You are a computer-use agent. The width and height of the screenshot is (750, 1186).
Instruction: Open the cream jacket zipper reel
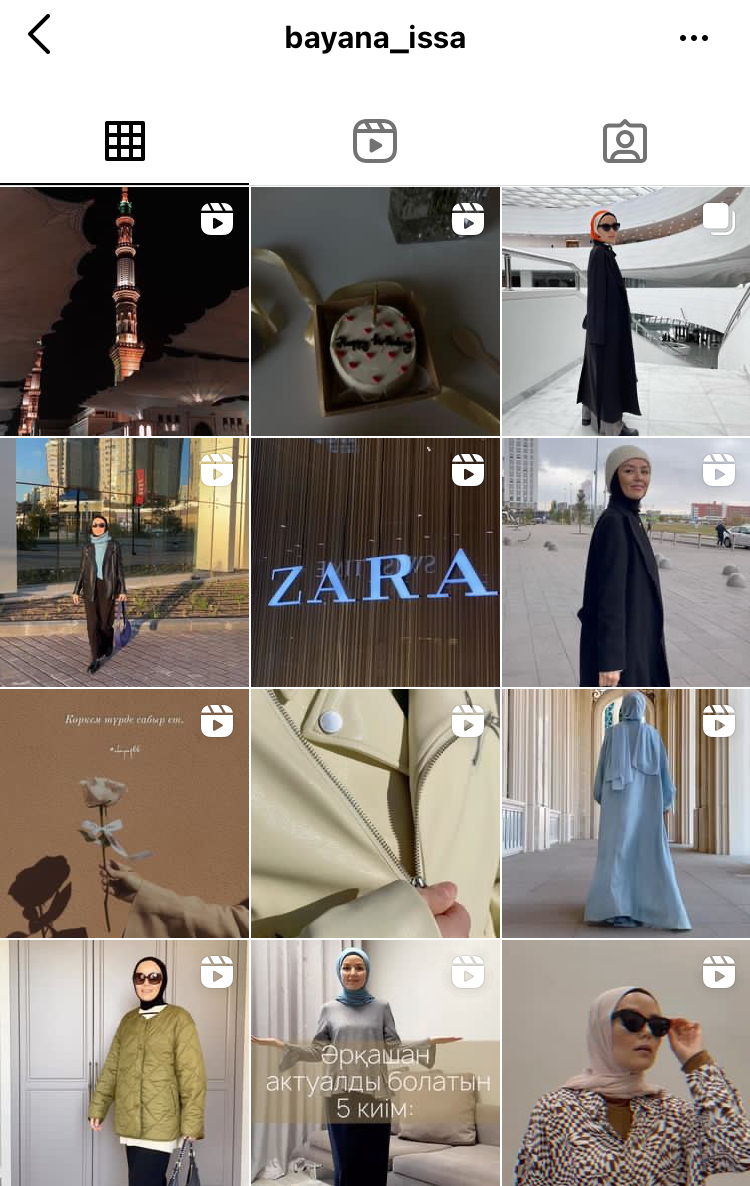pyautogui.click(x=375, y=813)
